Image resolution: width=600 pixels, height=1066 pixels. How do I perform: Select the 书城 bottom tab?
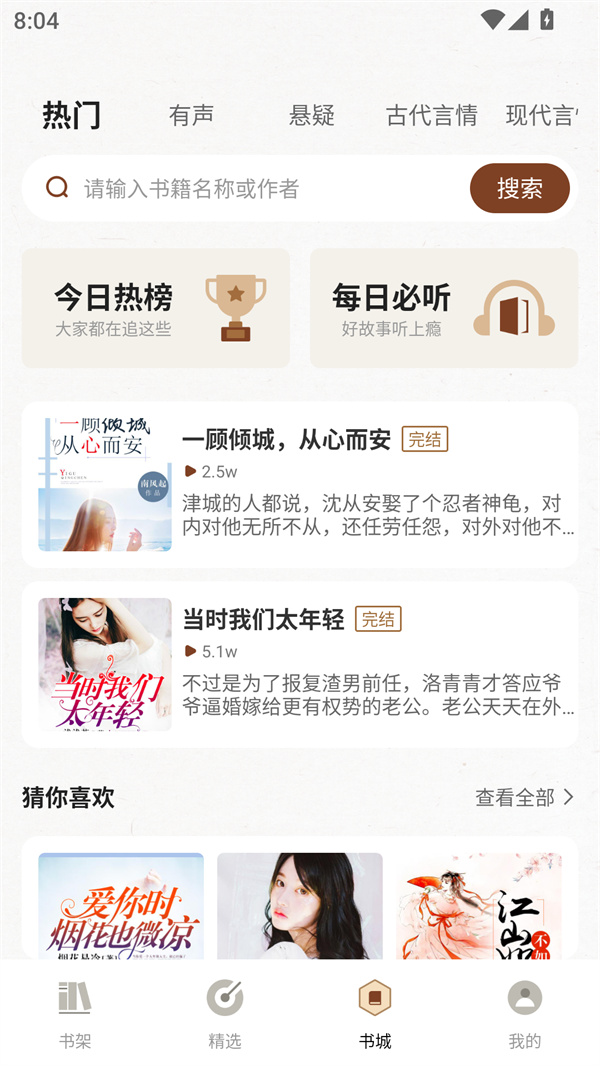pos(375,1012)
